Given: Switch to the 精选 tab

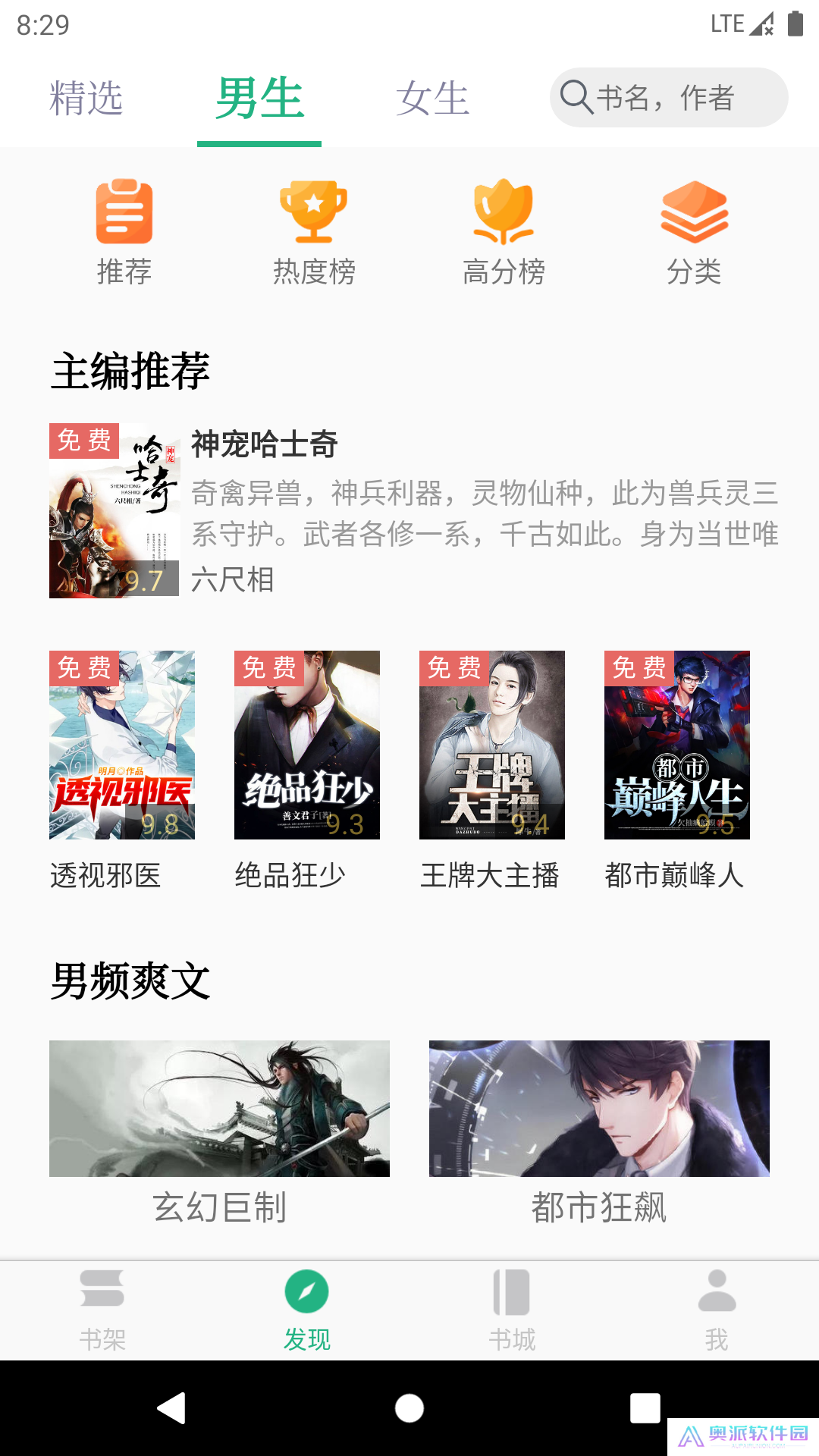Looking at the screenshot, I should coord(86,97).
